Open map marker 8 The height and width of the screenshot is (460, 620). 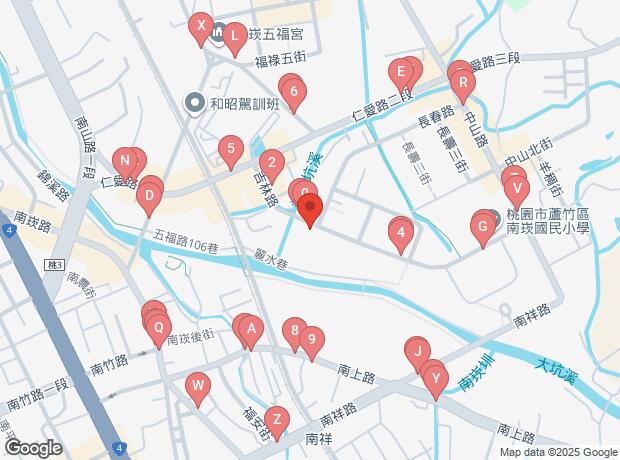pos(293,330)
